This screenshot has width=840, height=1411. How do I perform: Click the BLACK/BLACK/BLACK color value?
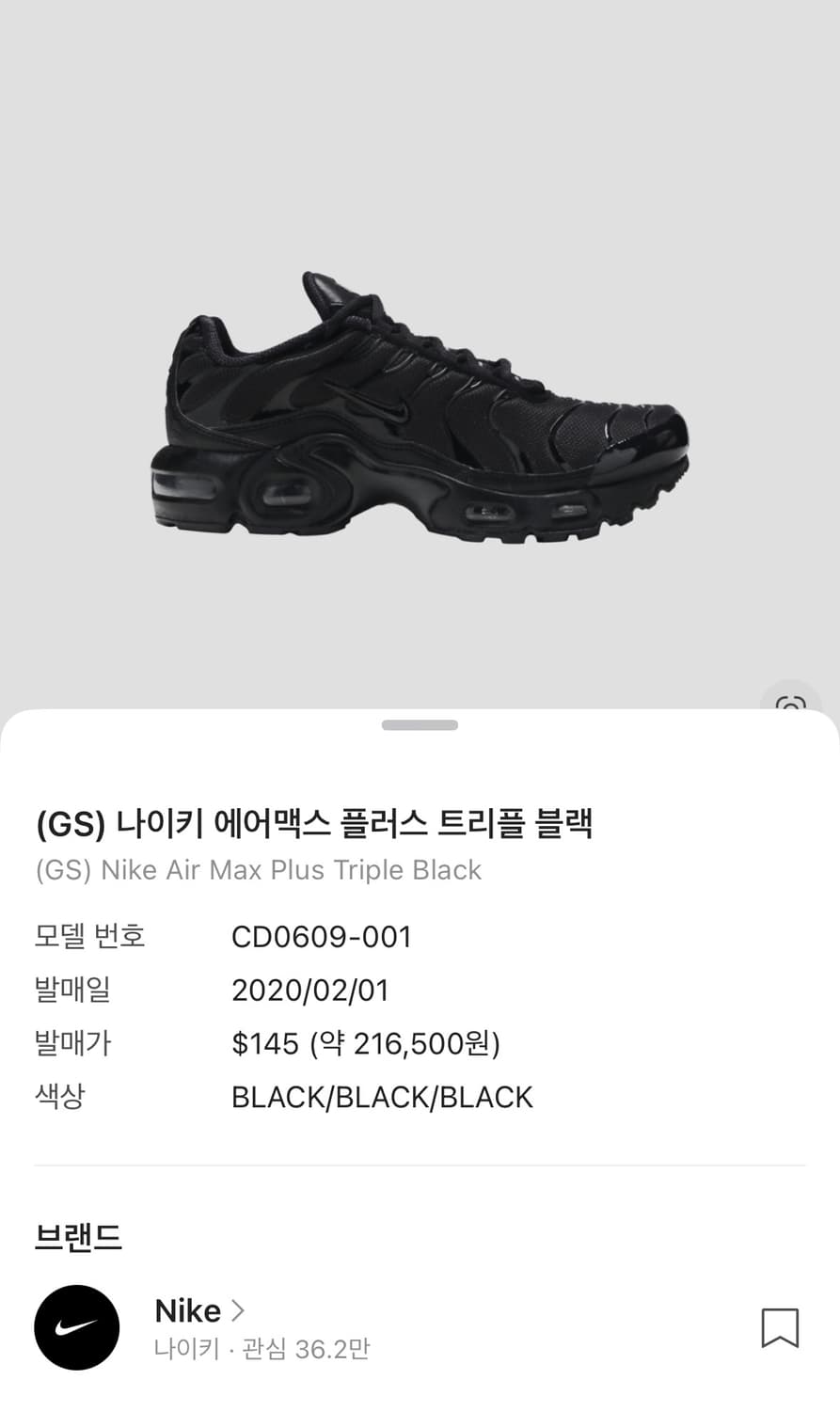click(x=383, y=1097)
